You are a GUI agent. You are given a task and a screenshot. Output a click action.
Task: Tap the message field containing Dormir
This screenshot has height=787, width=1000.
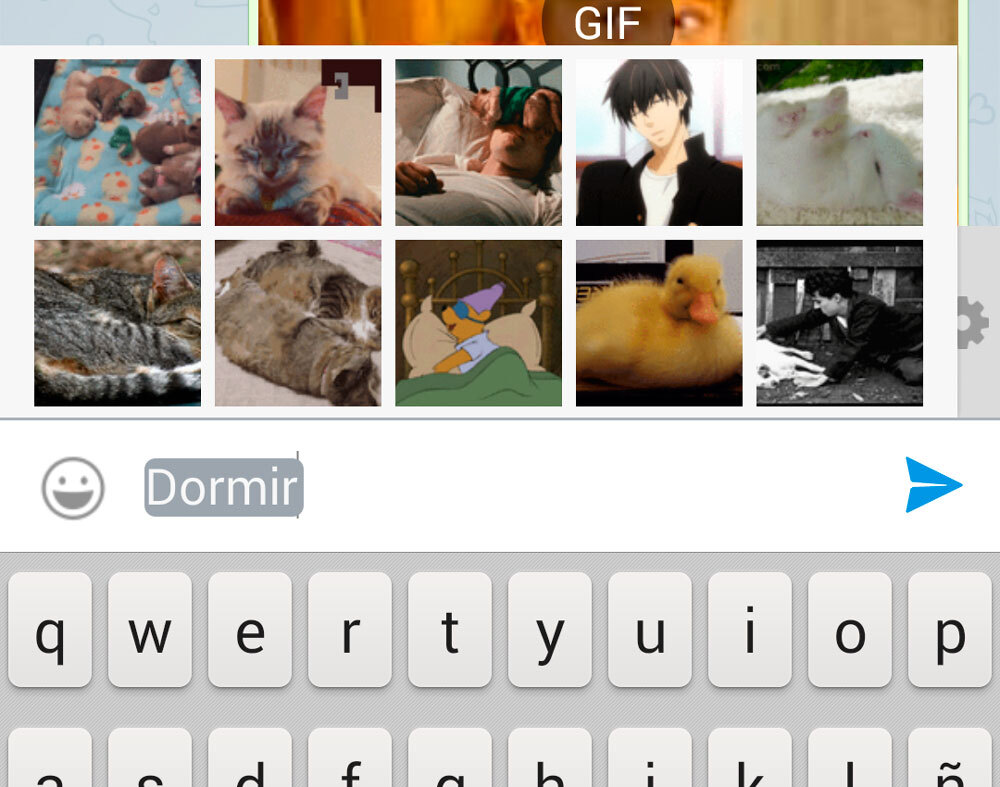[500, 487]
